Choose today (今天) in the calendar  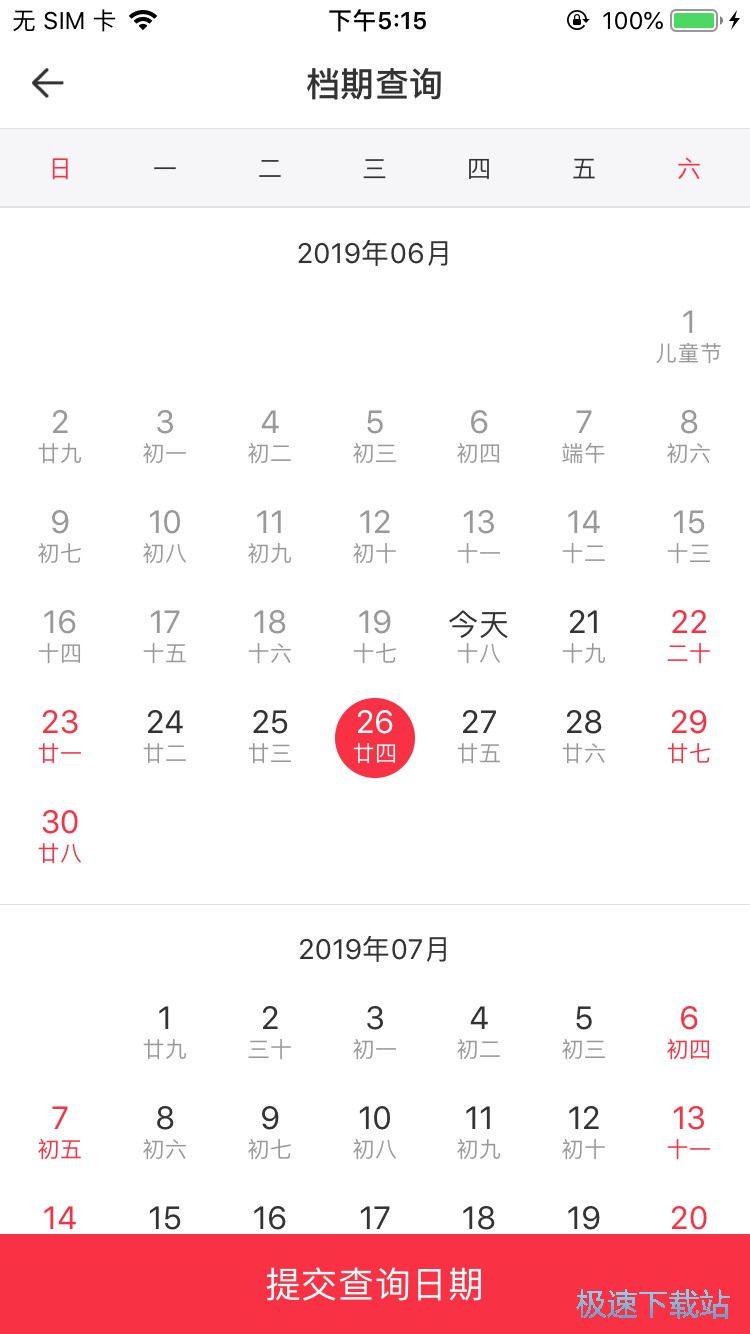pyautogui.click(x=479, y=636)
